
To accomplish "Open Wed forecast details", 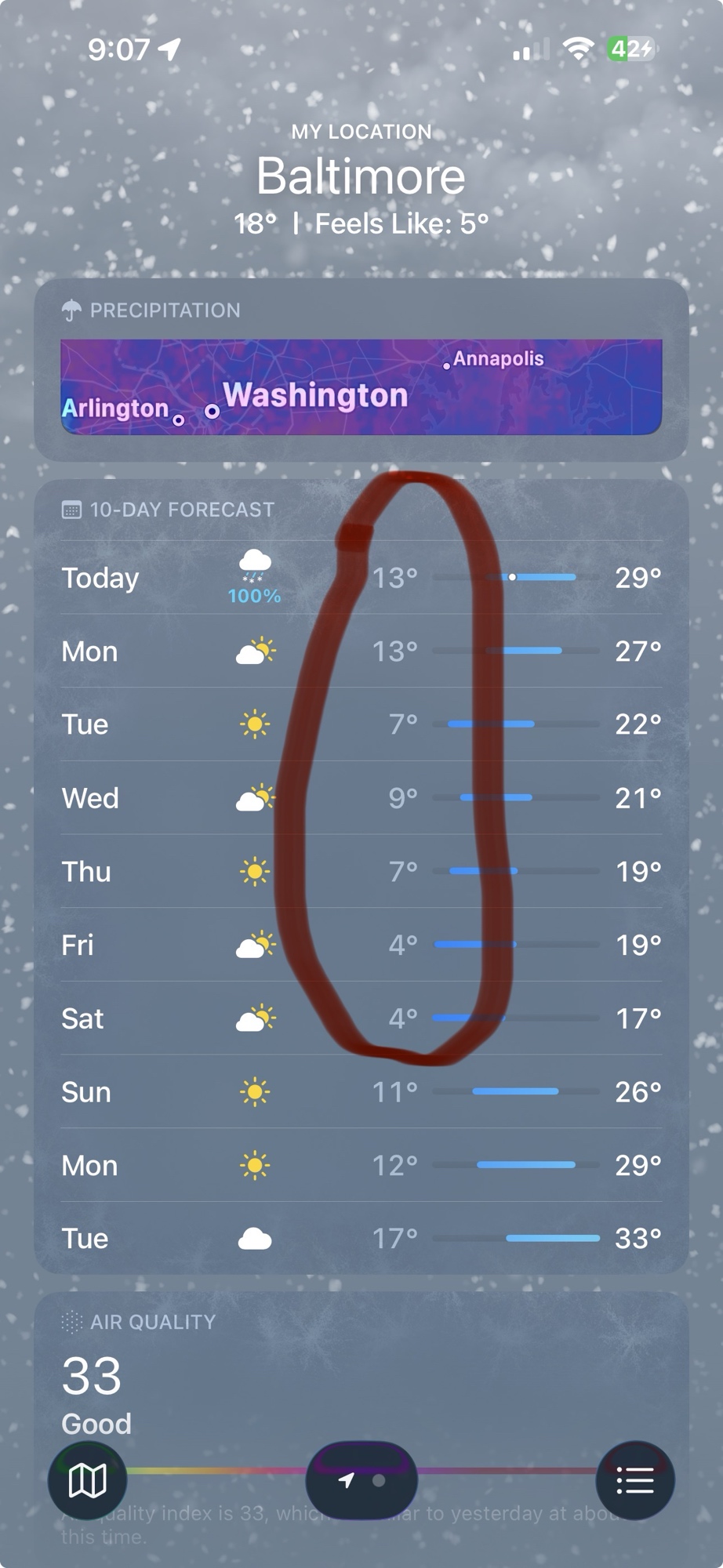I will click(x=361, y=798).
